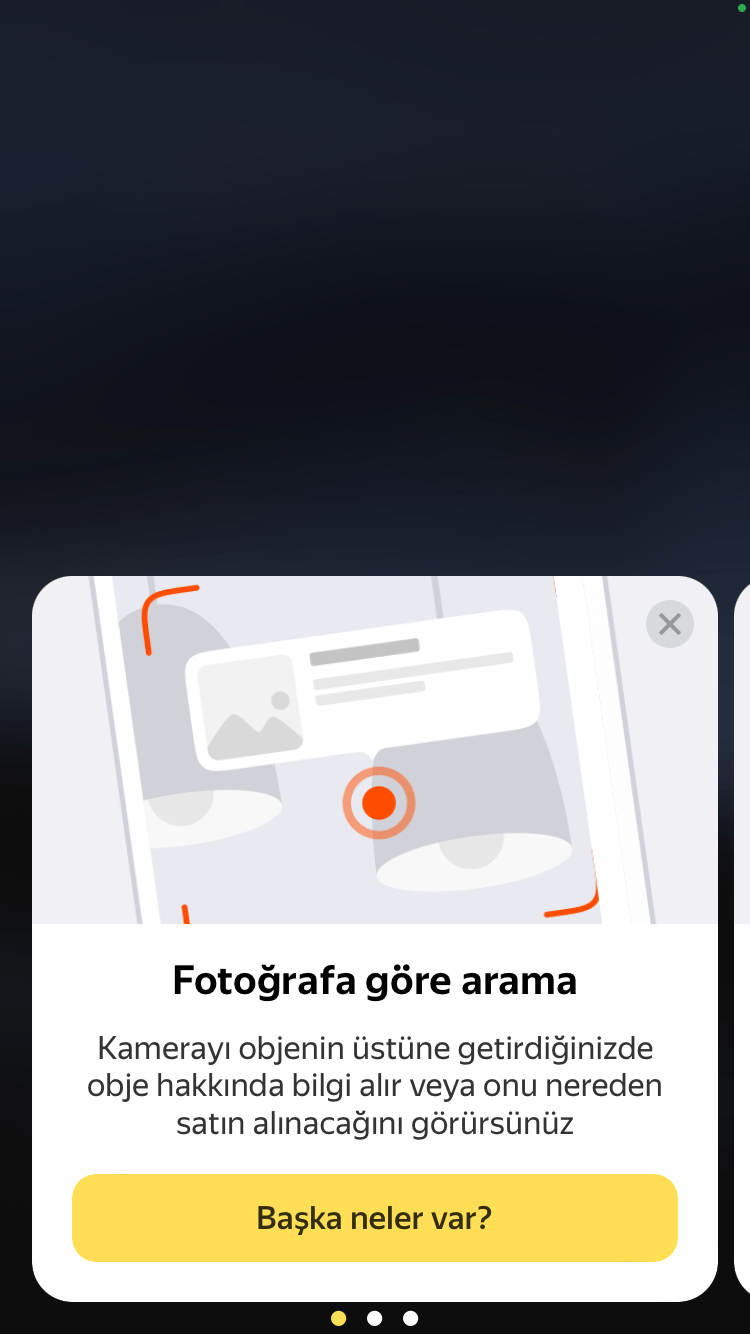Screen dimensions: 750x1334
Task: Jump to the third page indicator dot
Action: click(410, 1318)
